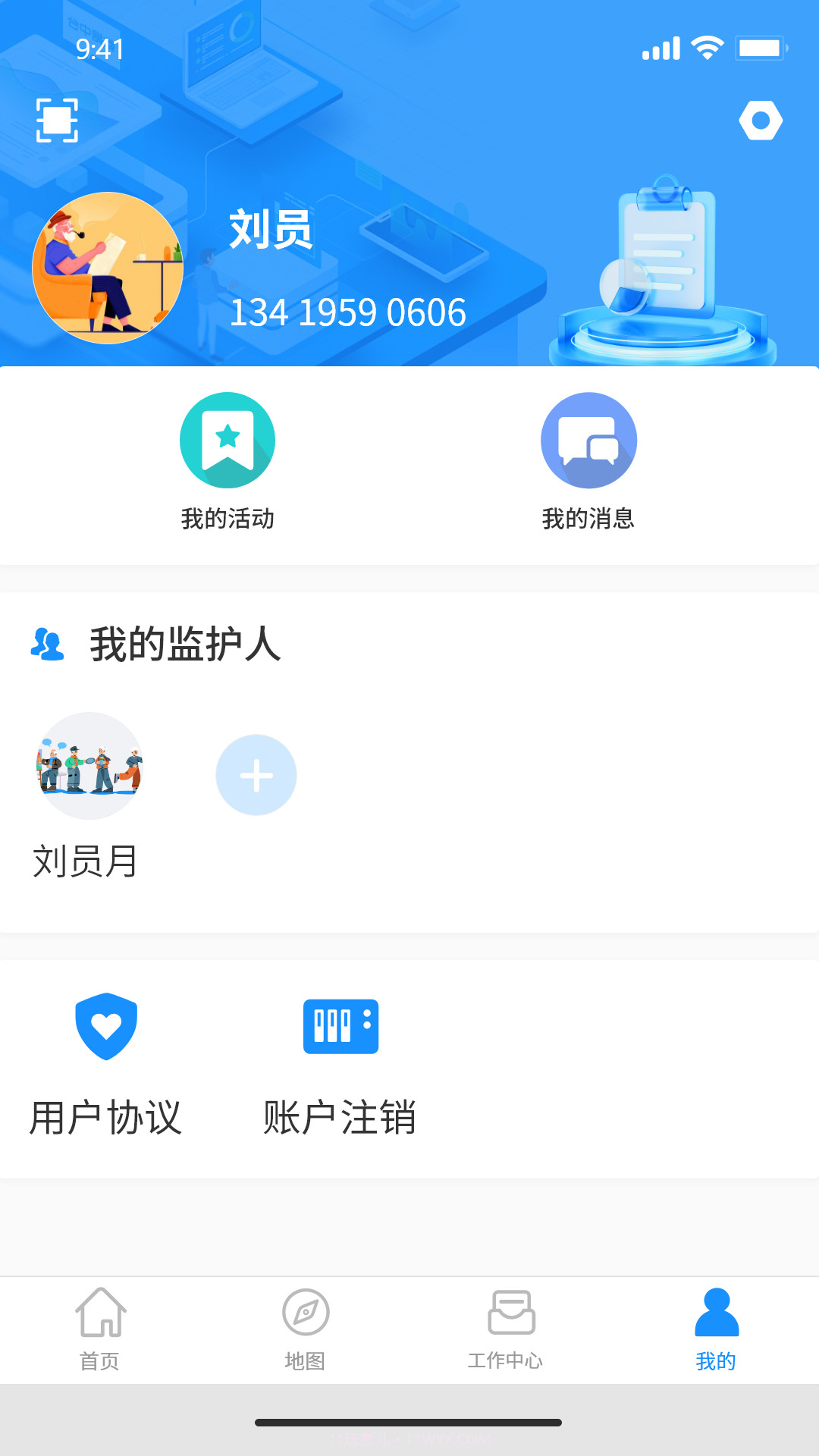Image resolution: width=819 pixels, height=1456 pixels.
Task: Tap the battery indicator
Action: click(761, 47)
